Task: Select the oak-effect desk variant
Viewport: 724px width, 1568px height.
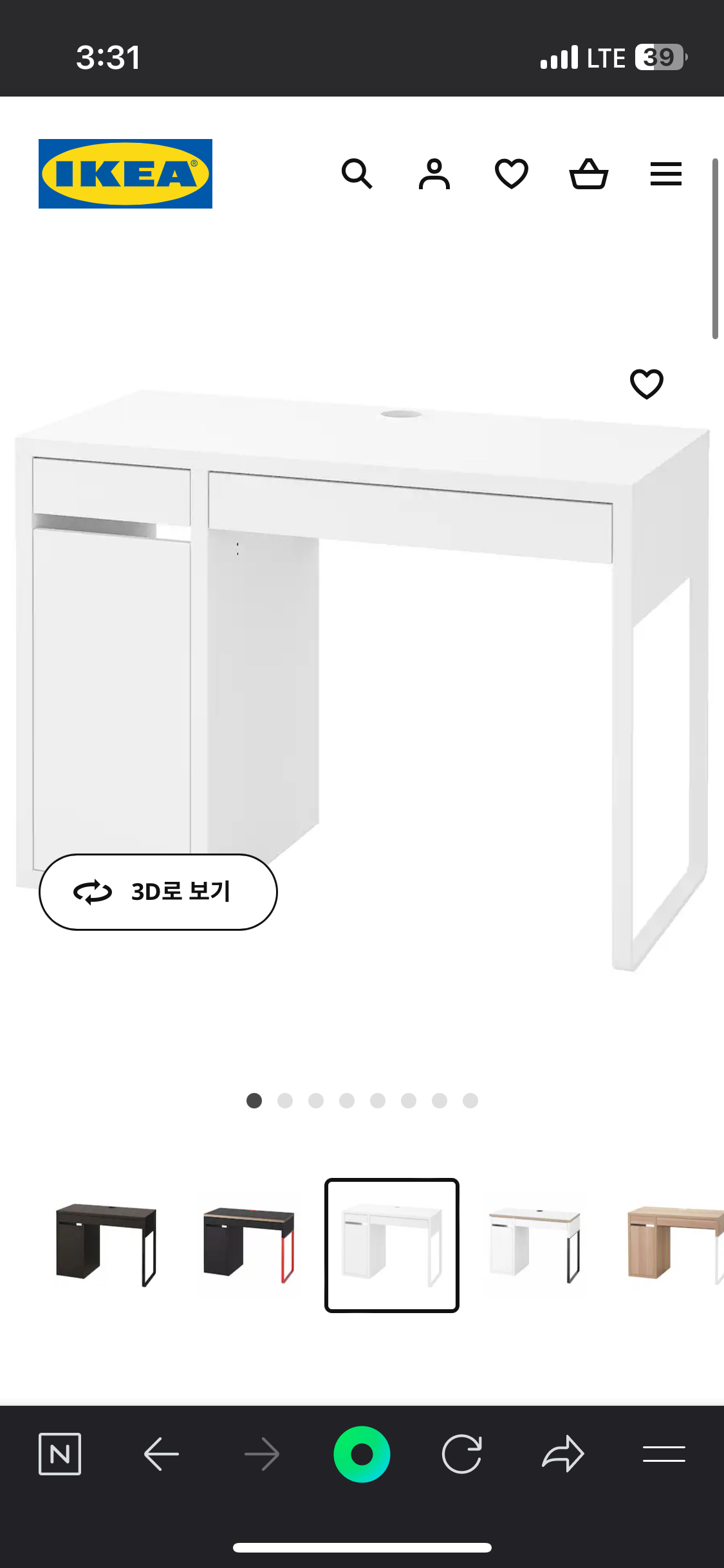Action: tap(676, 1245)
